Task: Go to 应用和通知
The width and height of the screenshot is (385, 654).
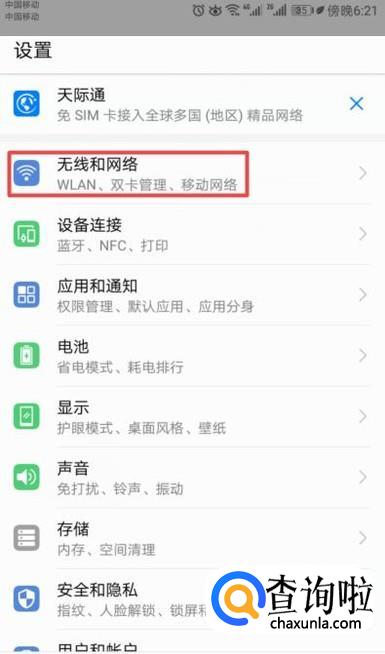Action: click(192, 295)
